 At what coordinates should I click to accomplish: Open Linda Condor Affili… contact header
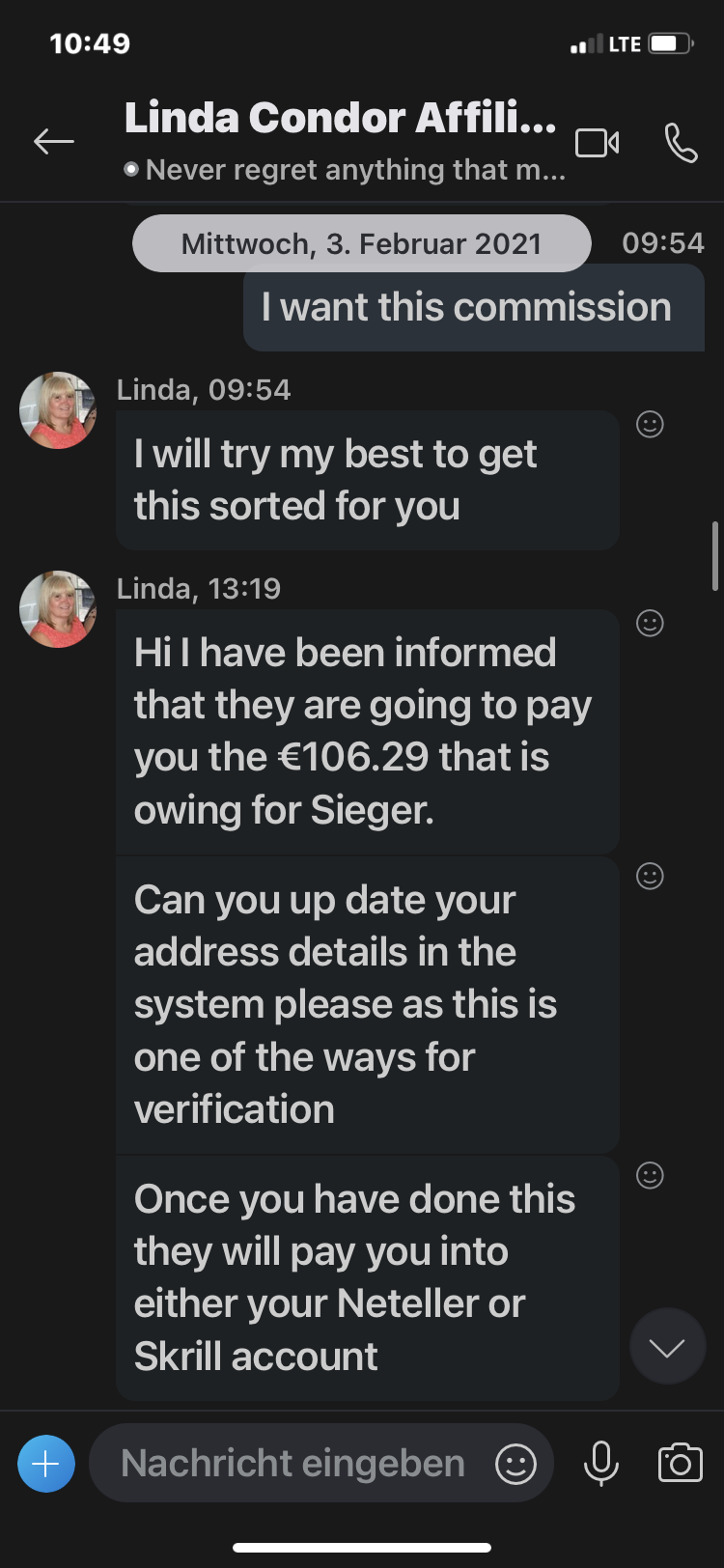click(341, 142)
